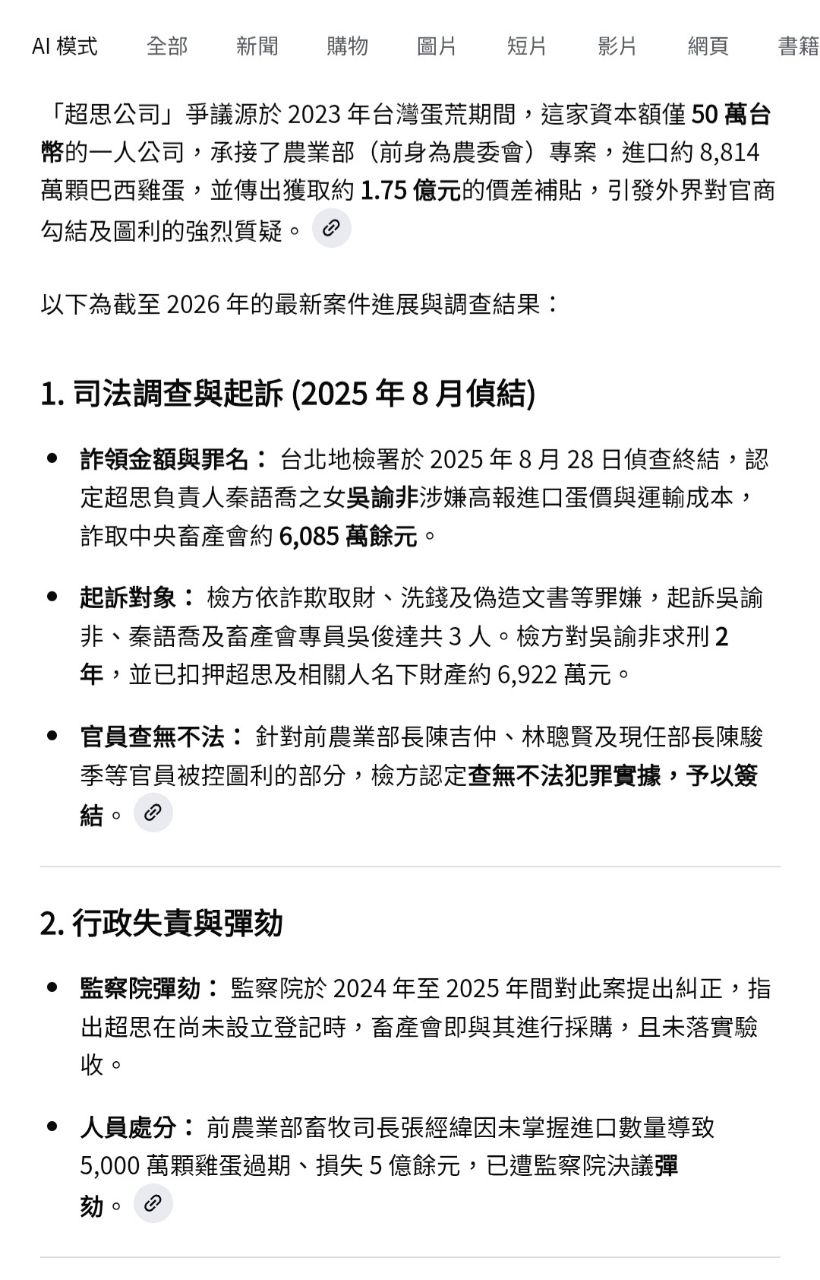Switch to the 全部 tab
820x1280 pixels.
tap(166, 46)
